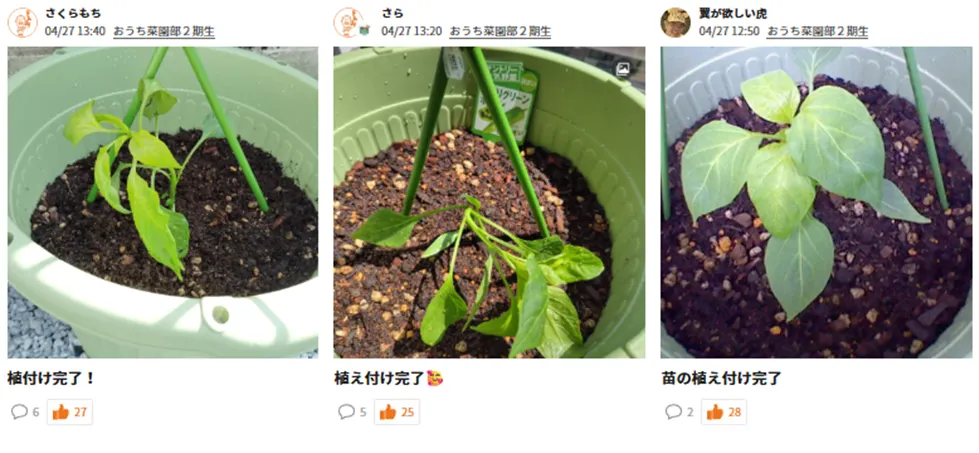Open 翼が欲しい虎's seedling photo post
The width and height of the screenshot is (979, 453).
[x=816, y=202]
